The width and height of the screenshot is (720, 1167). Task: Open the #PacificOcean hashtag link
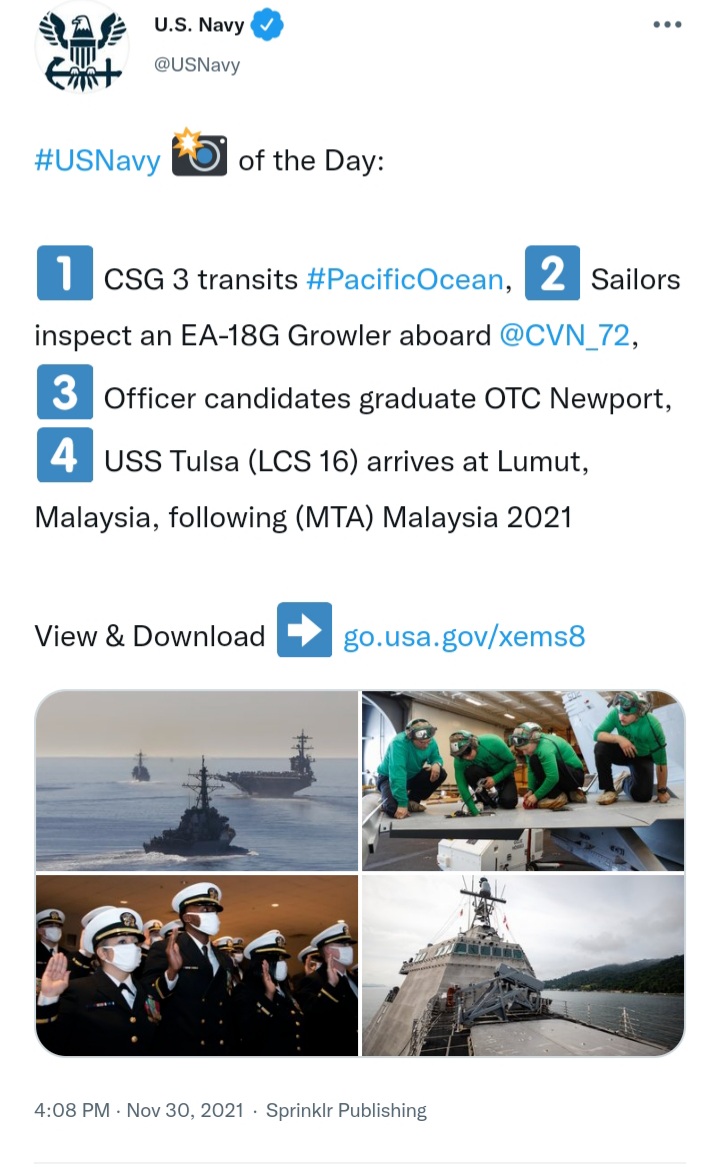pos(405,280)
